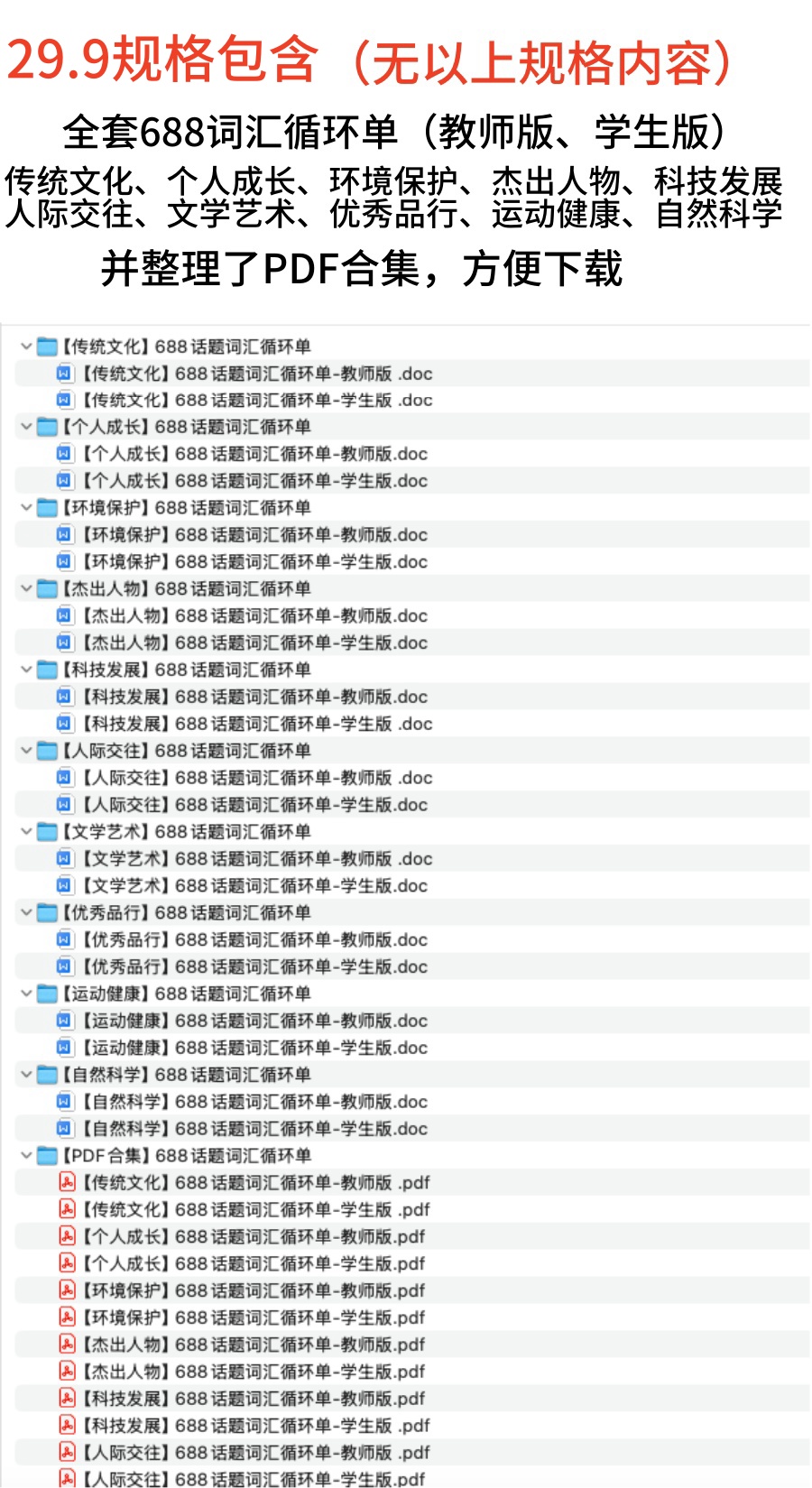Collapse the 【环境保护】folder chevron
Screen dimensions: 812x1488
click(x=25, y=507)
